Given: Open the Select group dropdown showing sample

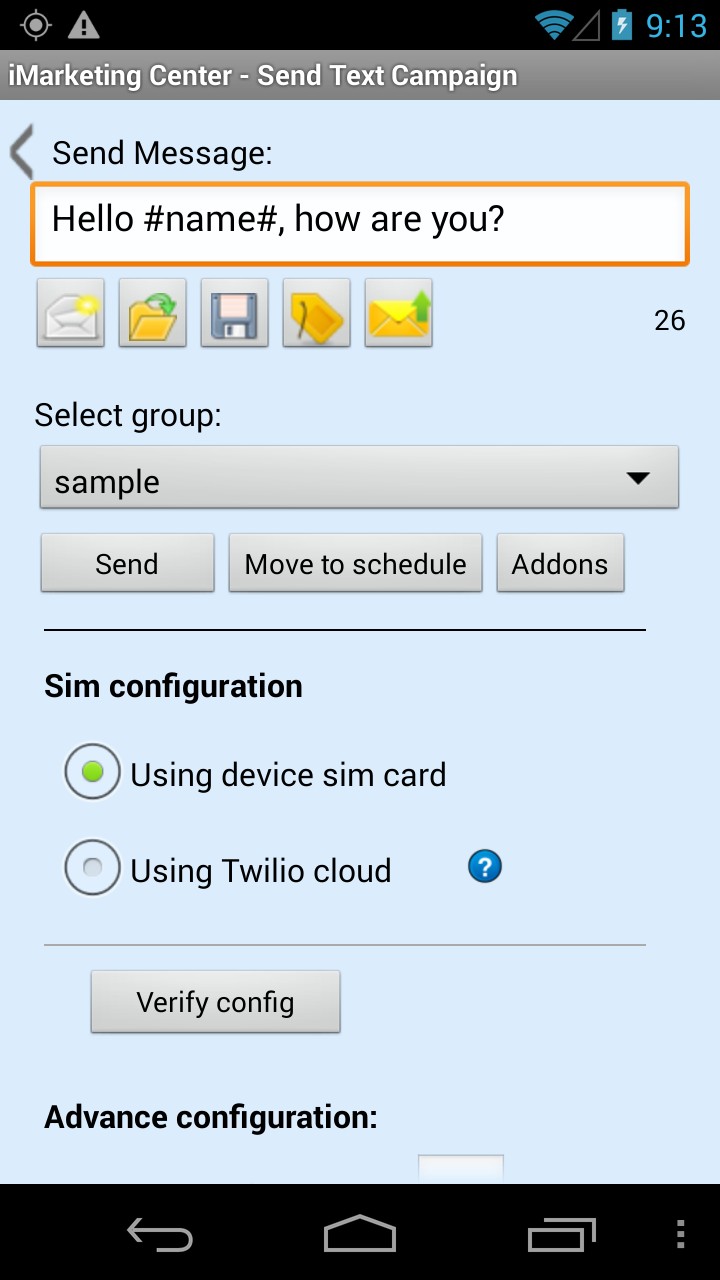Looking at the screenshot, I should click(360, 478).
